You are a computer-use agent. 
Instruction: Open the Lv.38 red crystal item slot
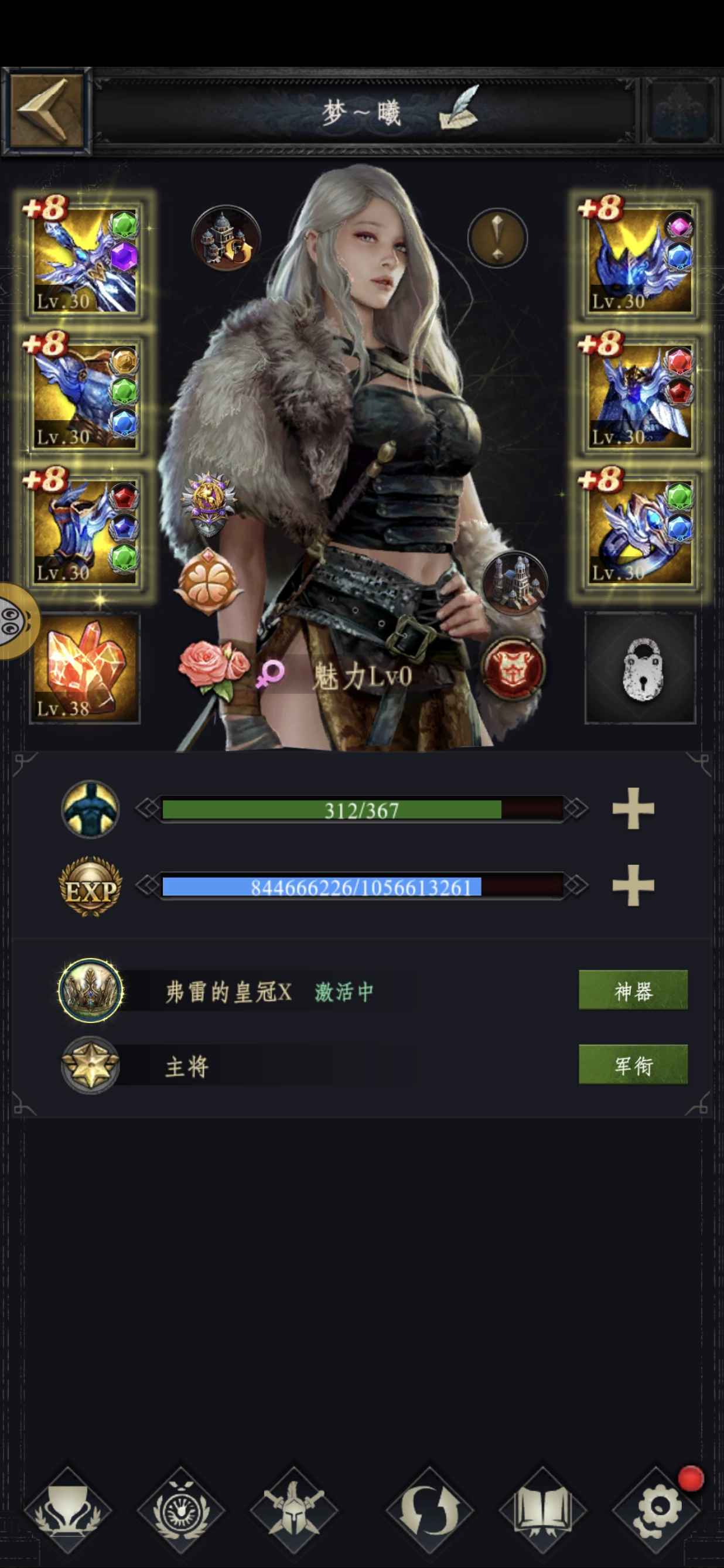(x=84, y=669)
